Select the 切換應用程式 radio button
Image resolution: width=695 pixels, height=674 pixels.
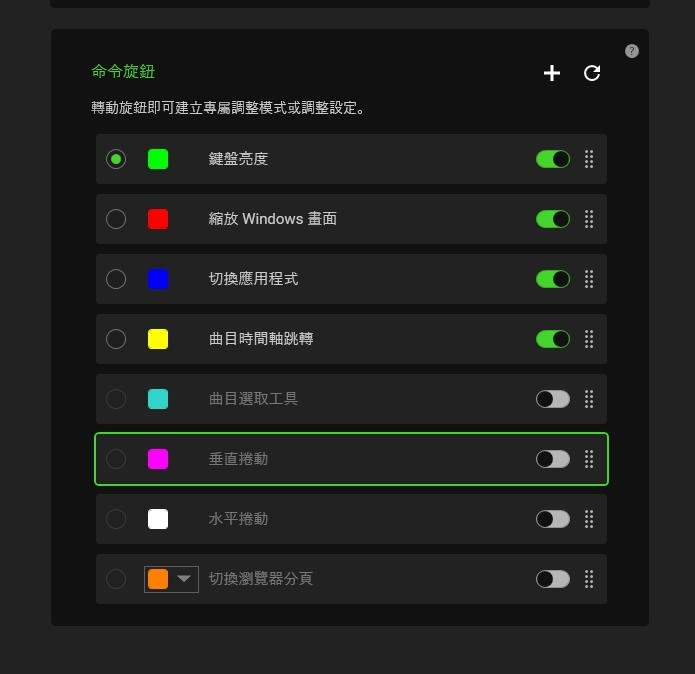click(116, 279)
